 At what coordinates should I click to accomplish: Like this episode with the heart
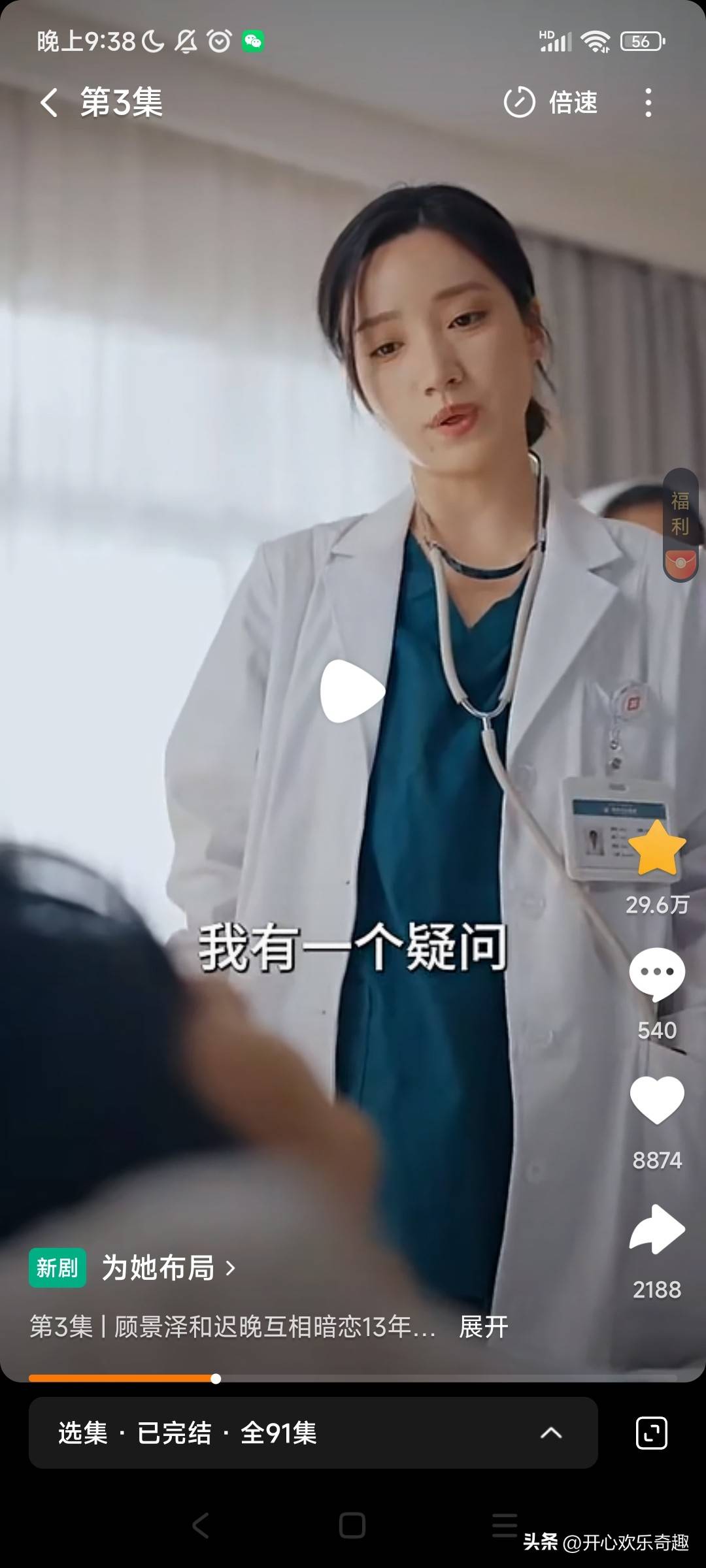tap(656, 1102)
